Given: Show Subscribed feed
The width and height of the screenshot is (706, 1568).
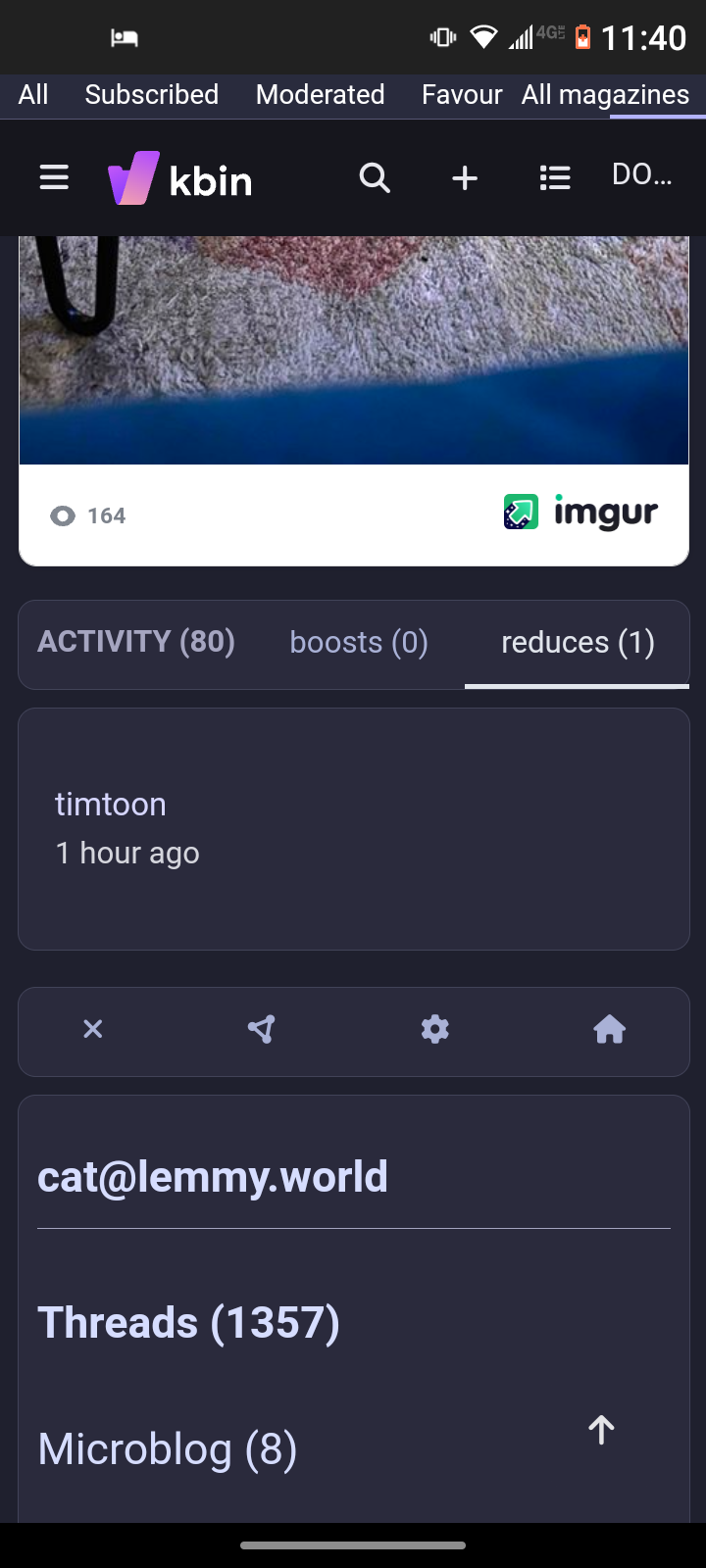Looking at the screenshot, I should pyautogui.click(x=152, y=95).
